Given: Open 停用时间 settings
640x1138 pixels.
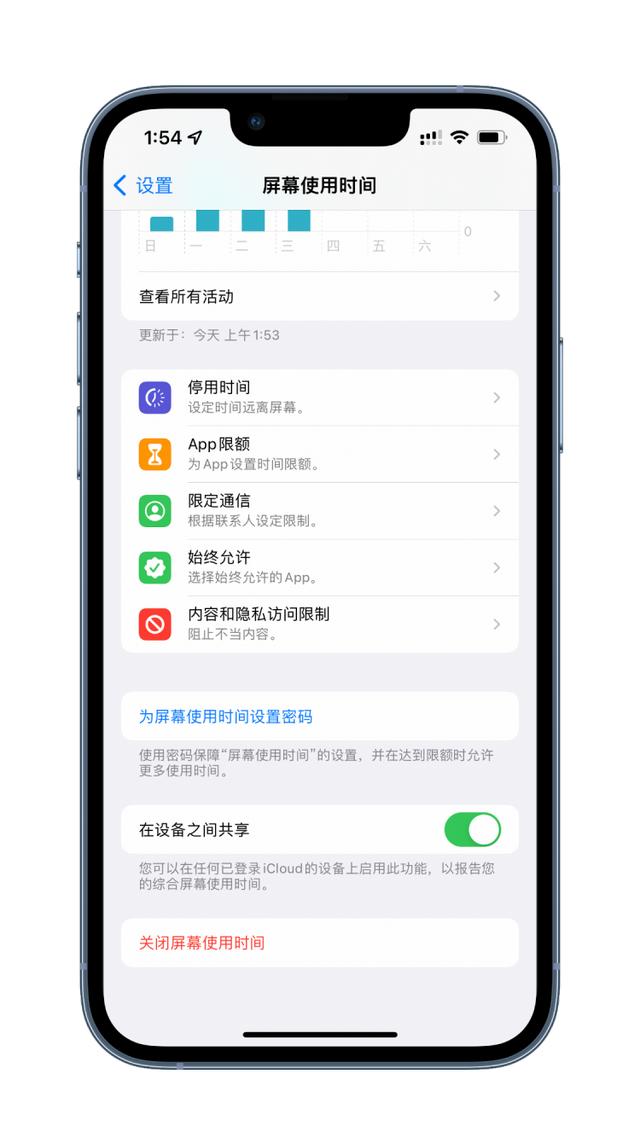Looking at the screenshot, I should (x=319, y=398).
